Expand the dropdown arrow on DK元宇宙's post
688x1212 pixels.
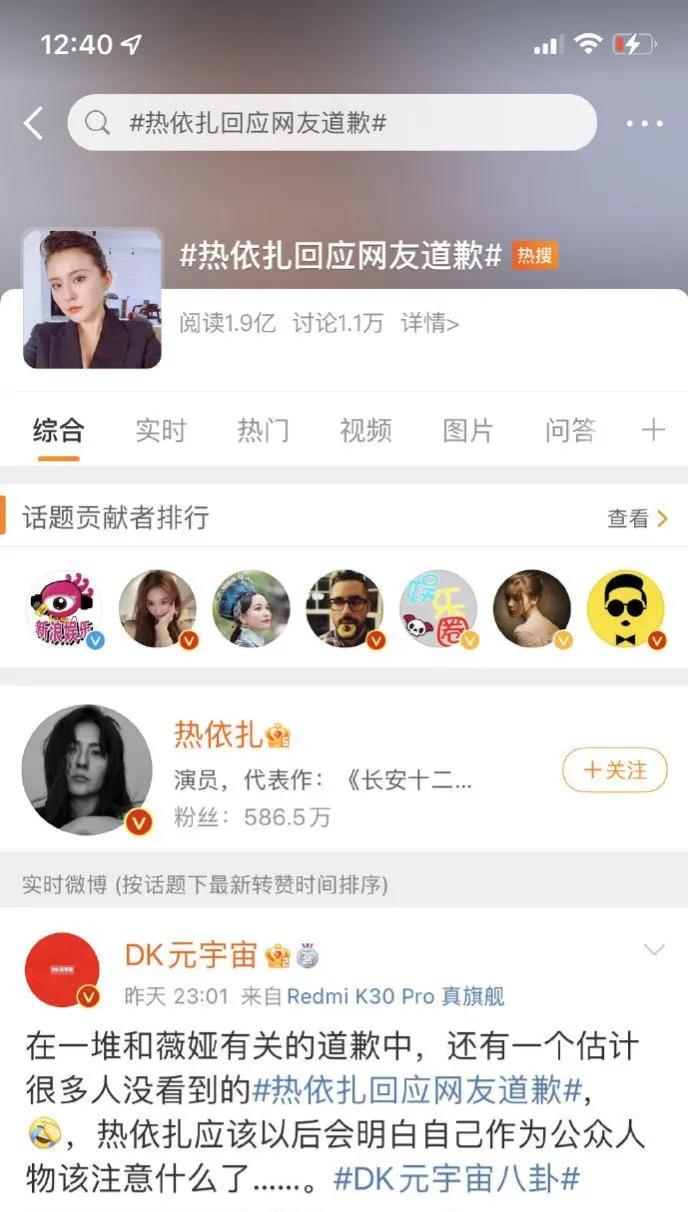(x=654, y=950)
